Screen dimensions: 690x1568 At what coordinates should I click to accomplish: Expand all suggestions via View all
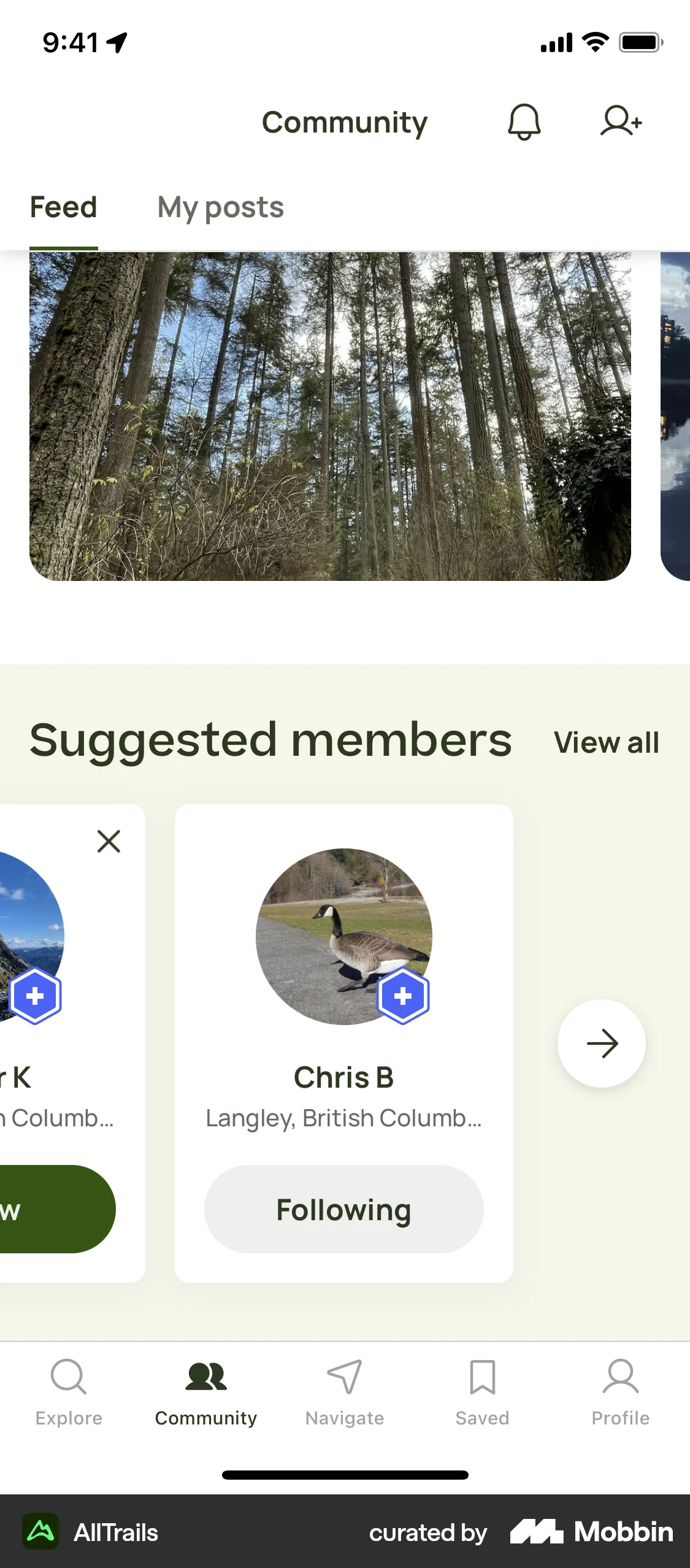pos(606,742)
